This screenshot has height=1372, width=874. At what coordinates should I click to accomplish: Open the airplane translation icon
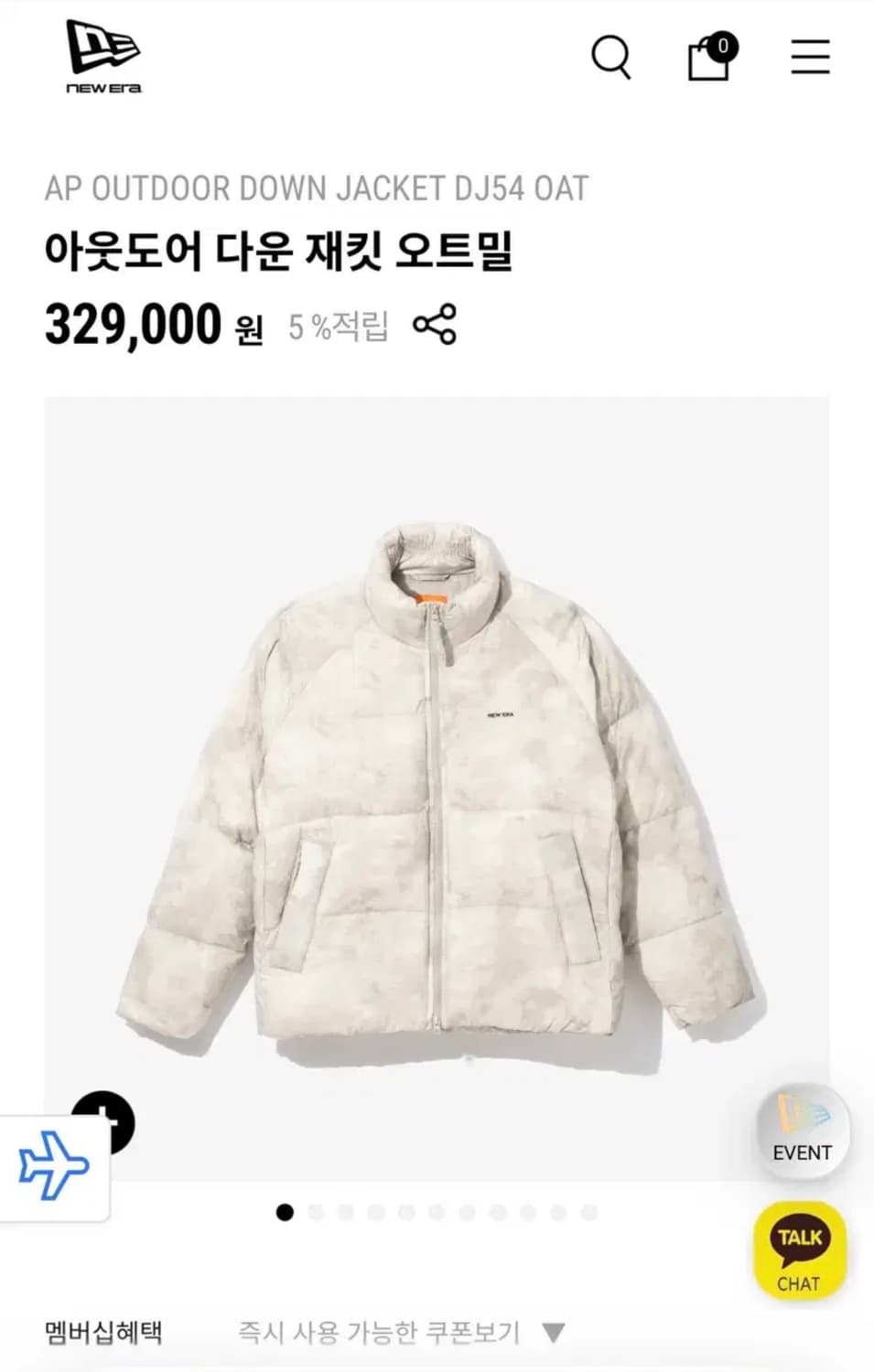(x=52, y=1162)
